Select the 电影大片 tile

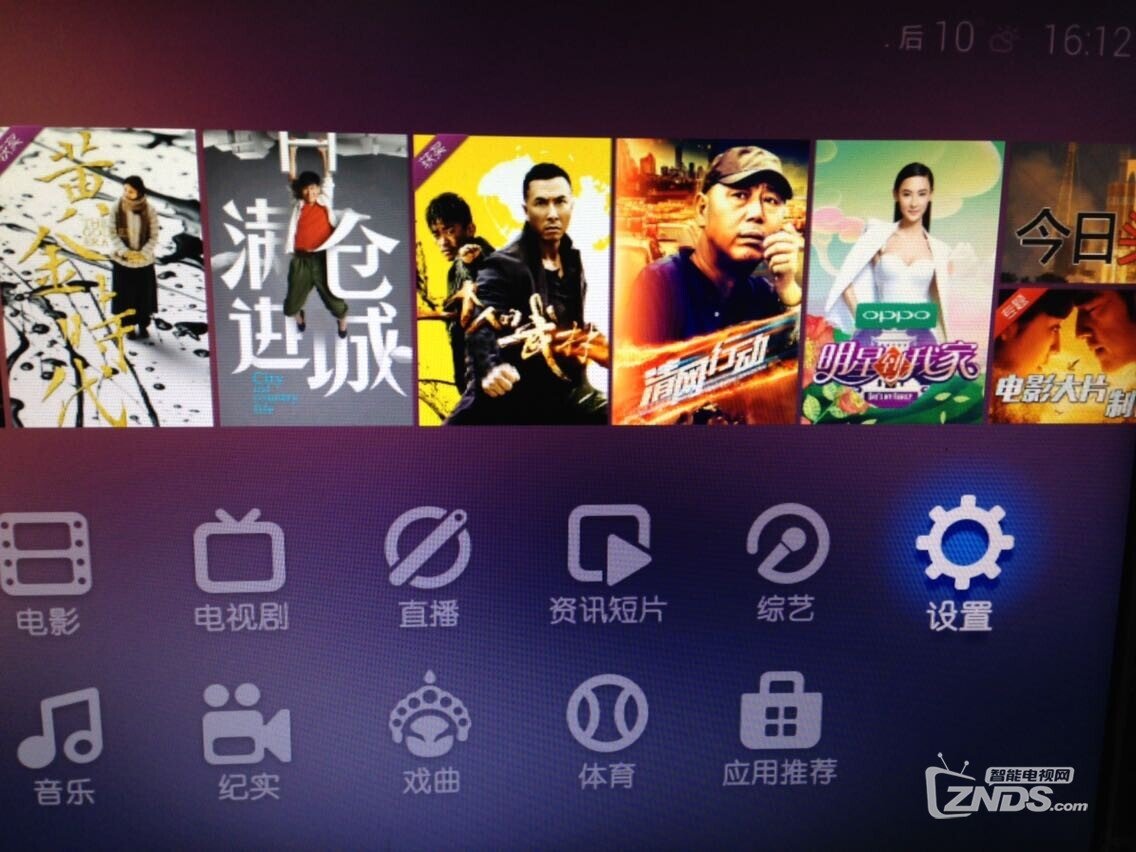[x=1064, y=355]
